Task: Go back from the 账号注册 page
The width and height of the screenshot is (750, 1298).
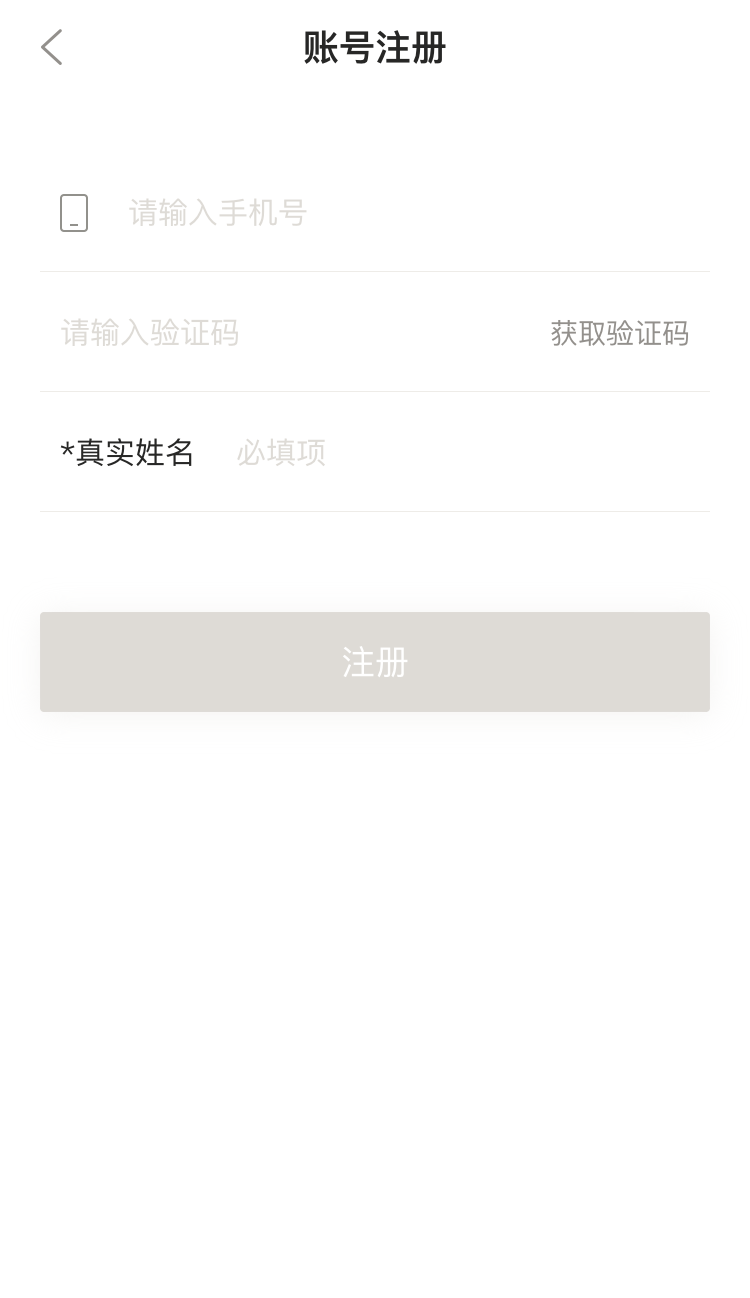Action: point(52,47)
